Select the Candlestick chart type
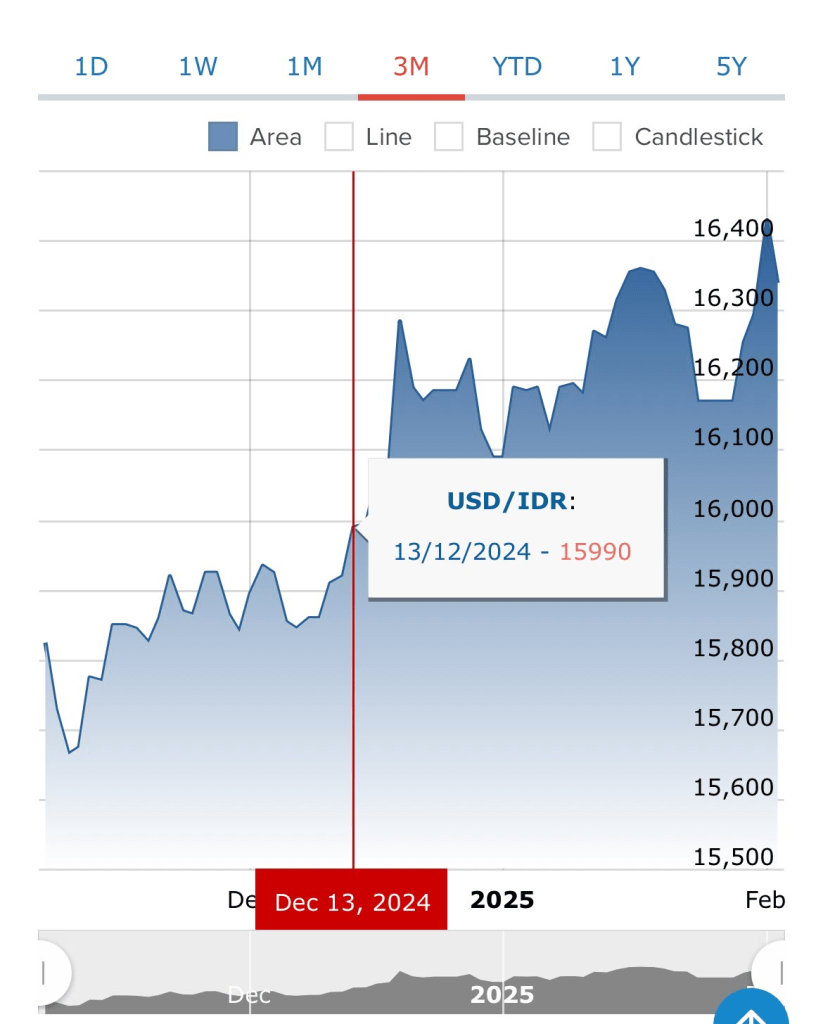 click(607, 137)
